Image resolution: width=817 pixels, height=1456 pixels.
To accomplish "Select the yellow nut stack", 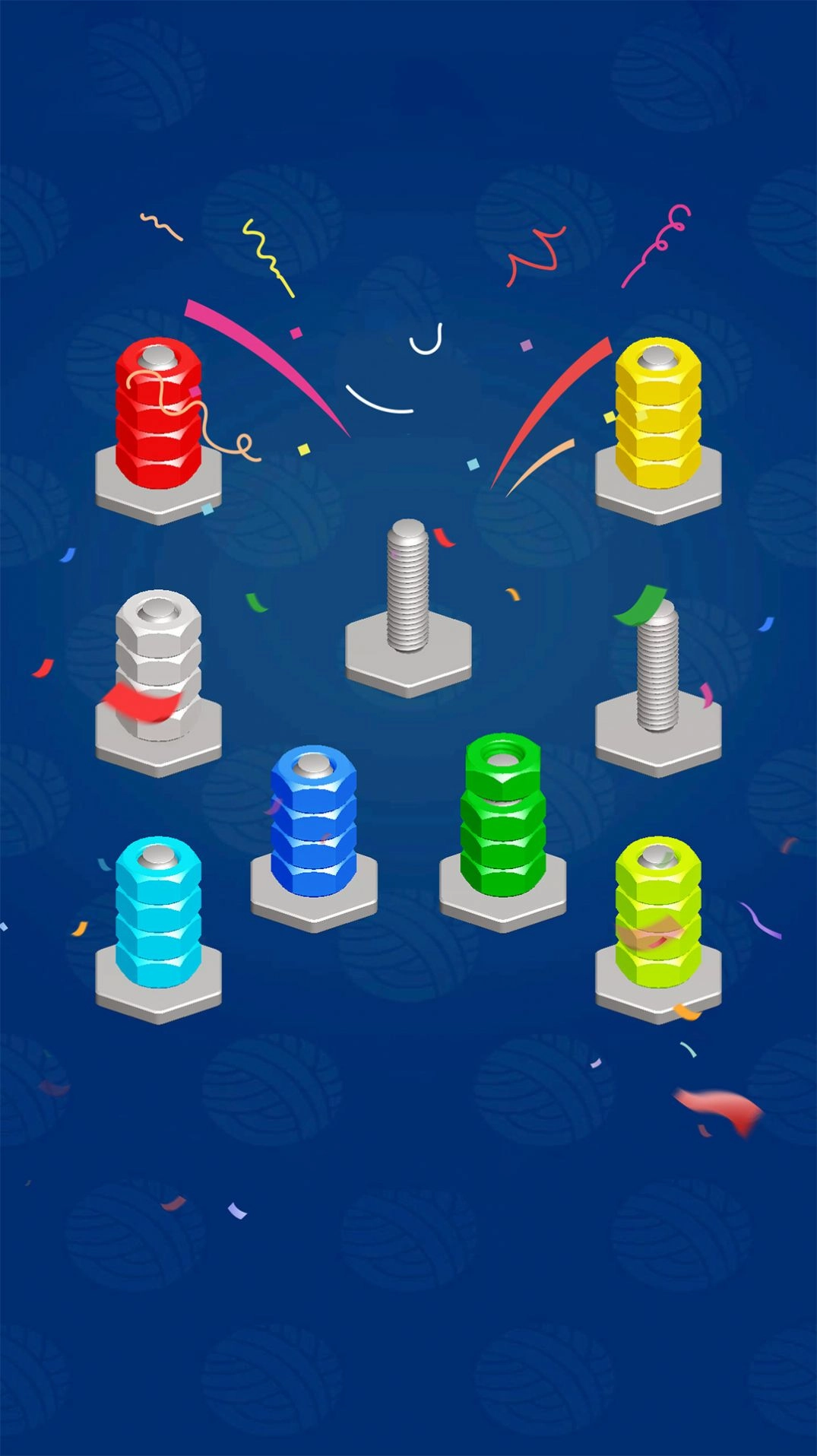I will tap(657, 414).
